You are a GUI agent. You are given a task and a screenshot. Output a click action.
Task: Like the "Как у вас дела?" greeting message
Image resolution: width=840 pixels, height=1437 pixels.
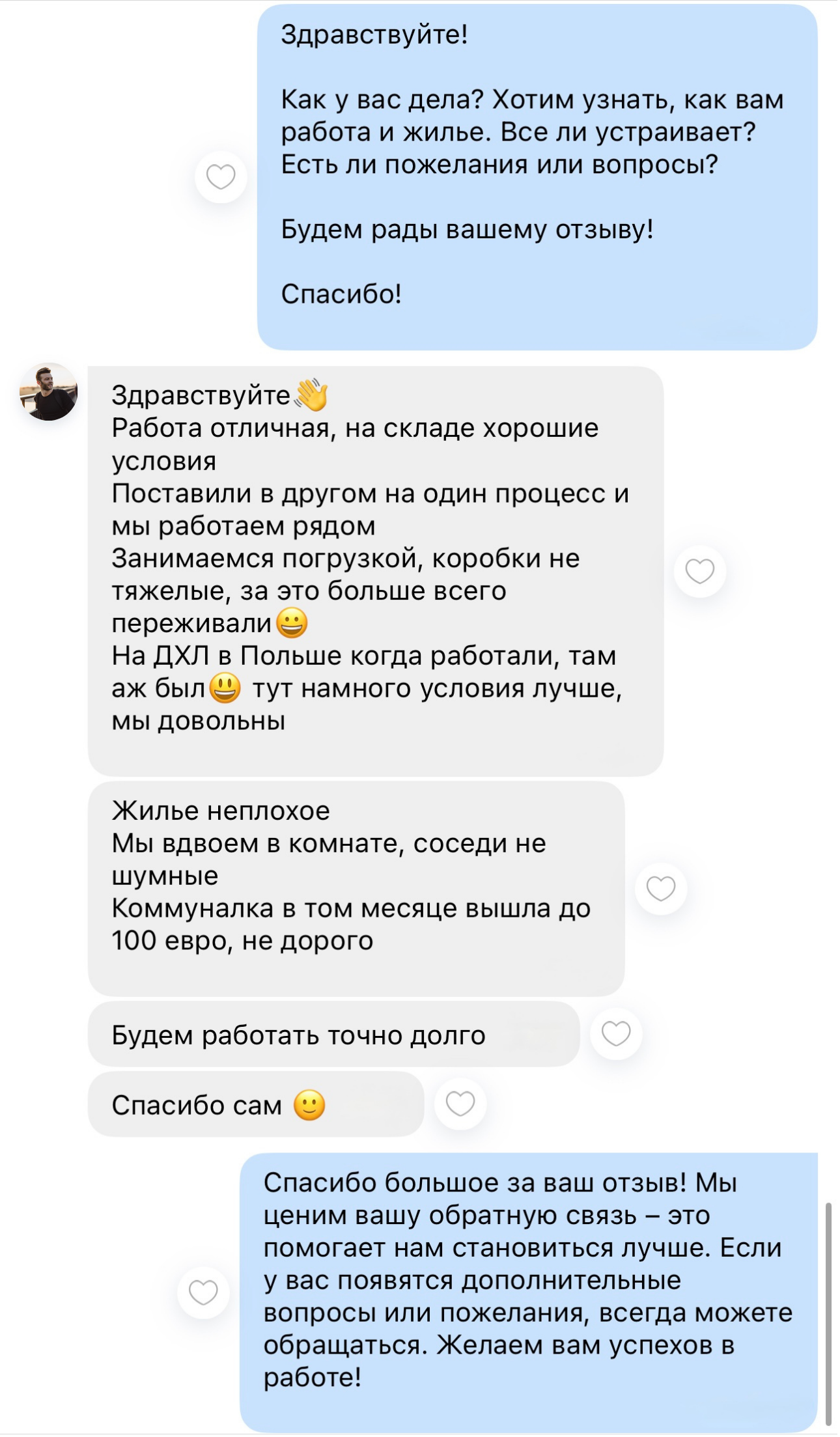(x=221, y=177)
